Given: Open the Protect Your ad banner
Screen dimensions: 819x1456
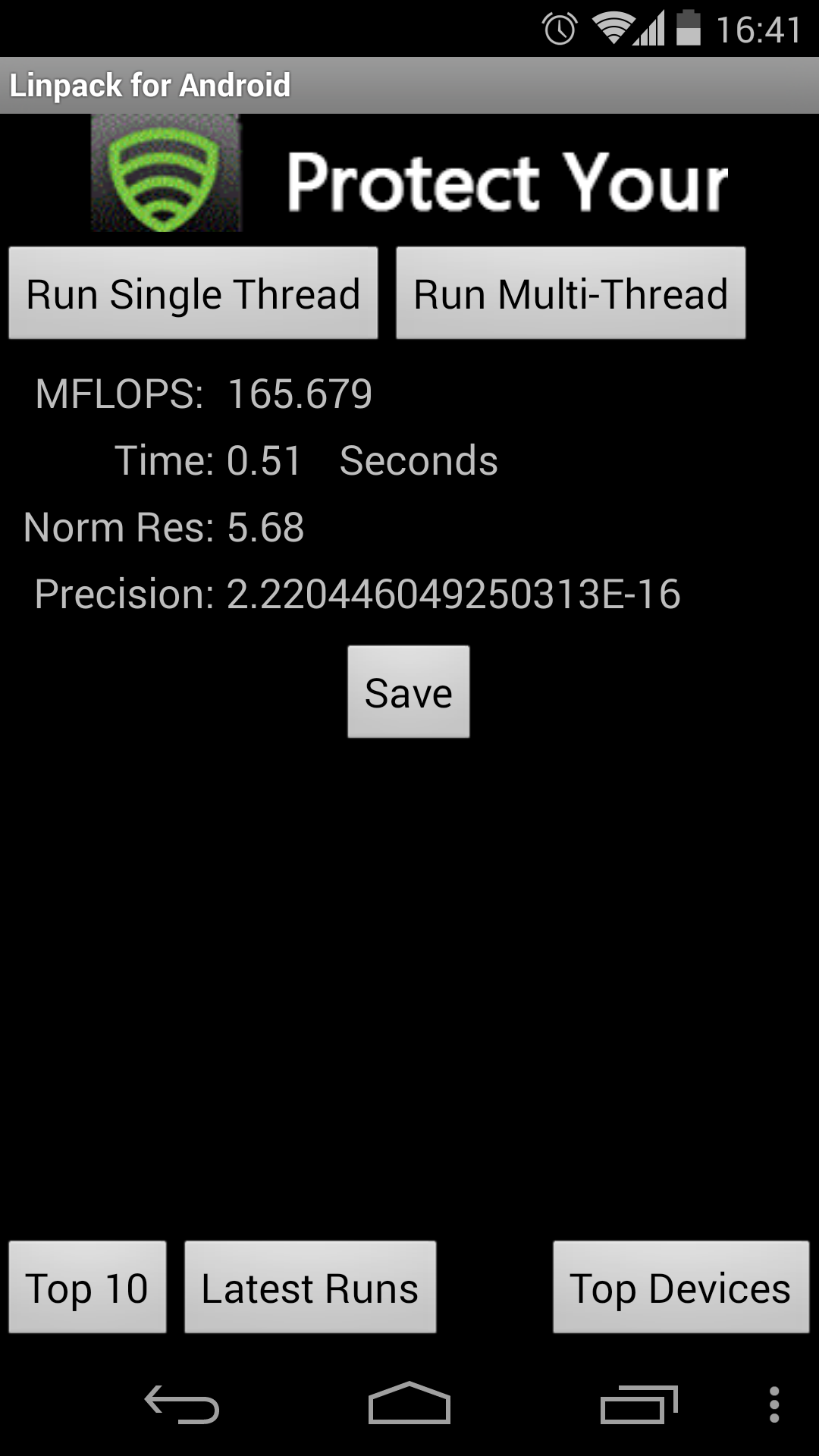Looking at the screenshot, I should click(x=409, y=174).
